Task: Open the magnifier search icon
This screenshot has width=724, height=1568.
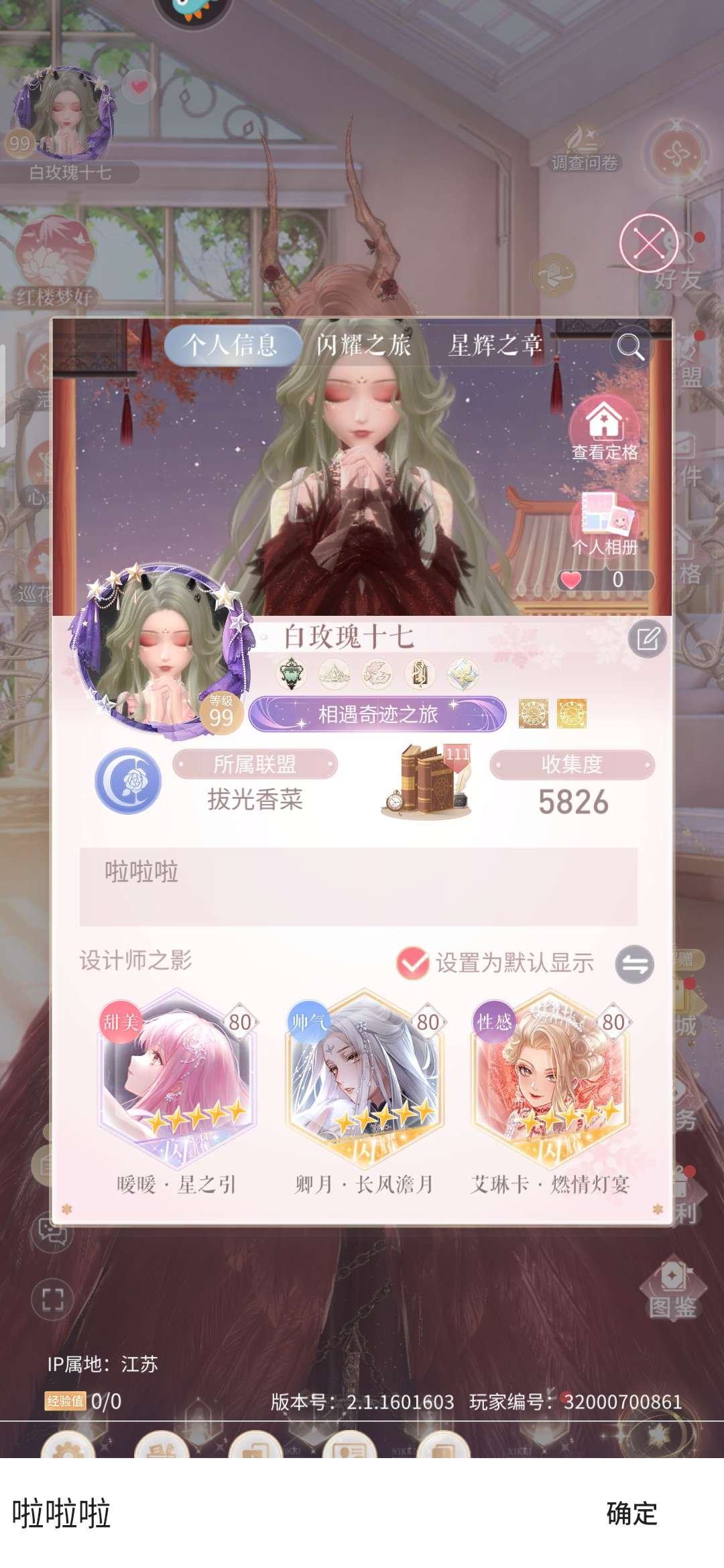Action: point(630,346)
